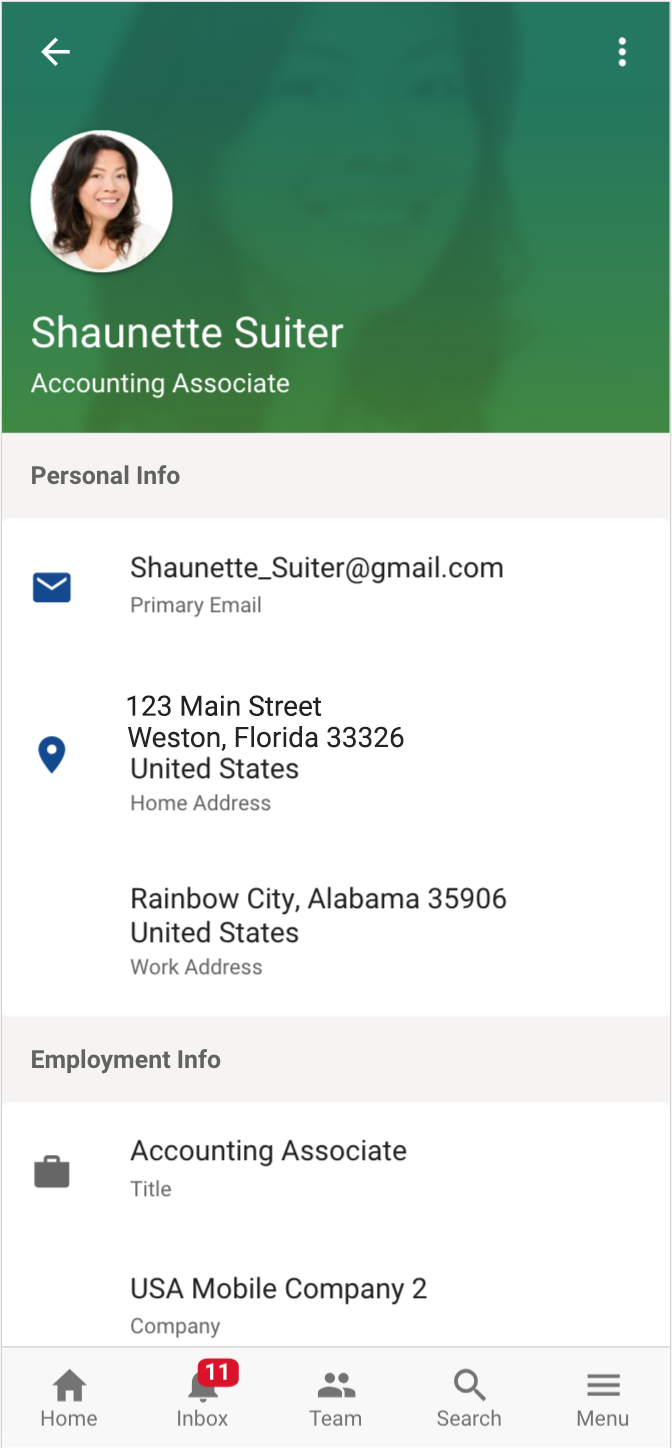Open the 123 Main Street home address

[265, 738]
